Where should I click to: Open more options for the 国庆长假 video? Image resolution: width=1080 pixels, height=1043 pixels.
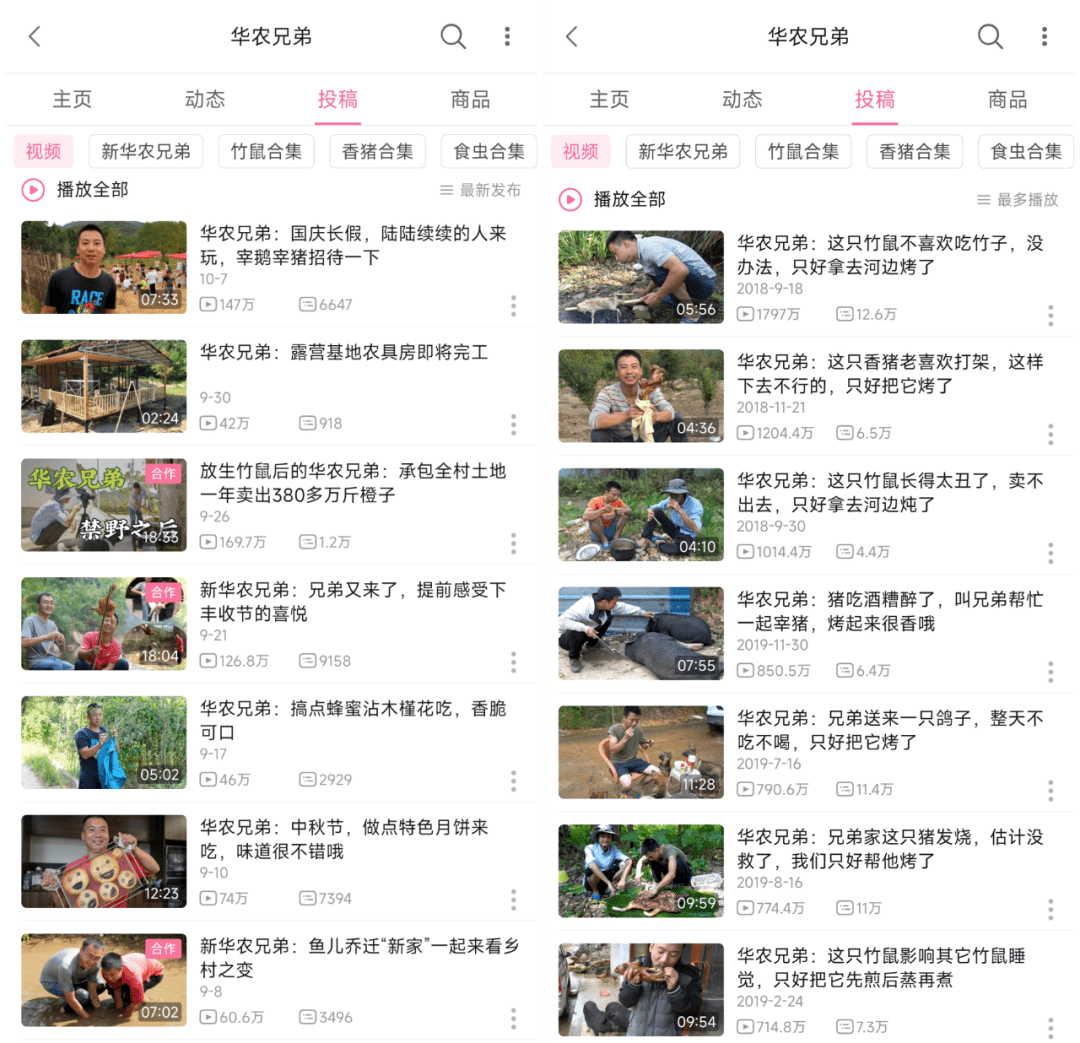[x=513, y=305]
